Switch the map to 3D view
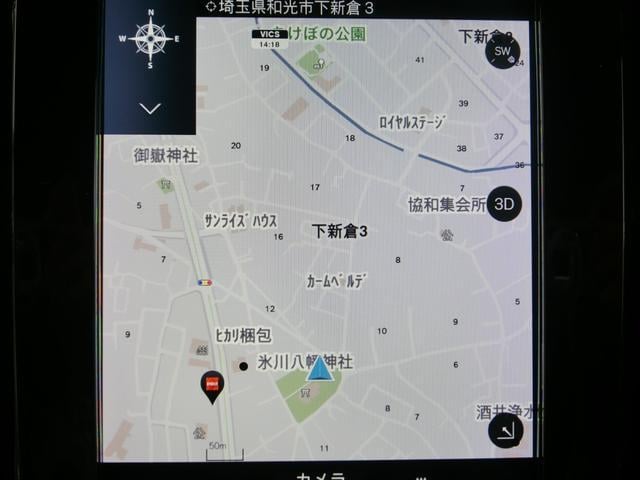 click(505, 203)
